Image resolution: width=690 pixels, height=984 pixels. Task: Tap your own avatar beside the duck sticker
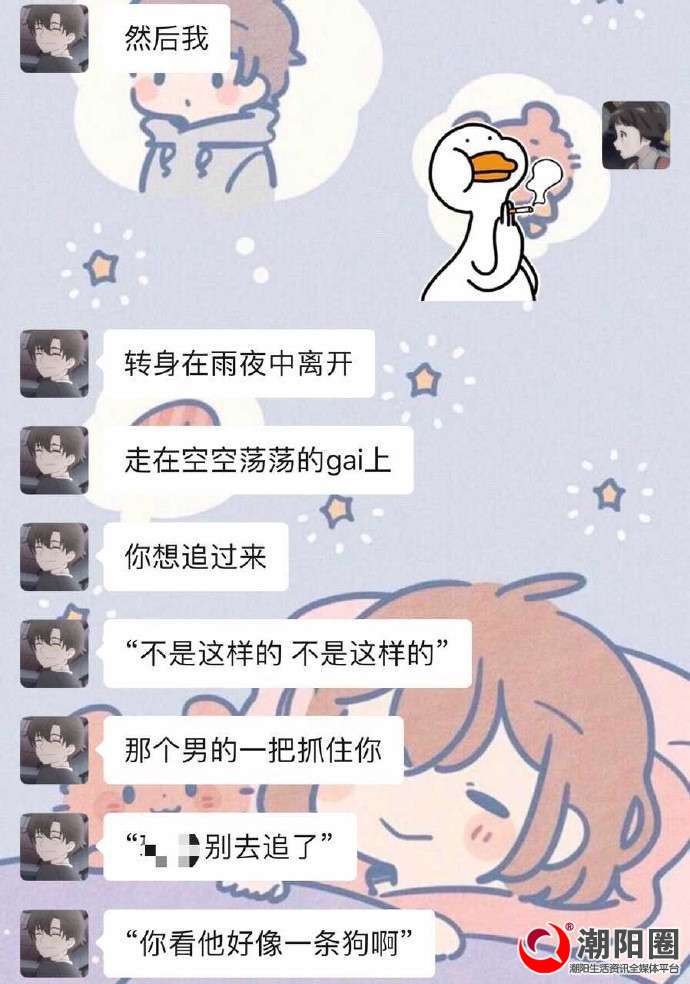pos(635,135)
